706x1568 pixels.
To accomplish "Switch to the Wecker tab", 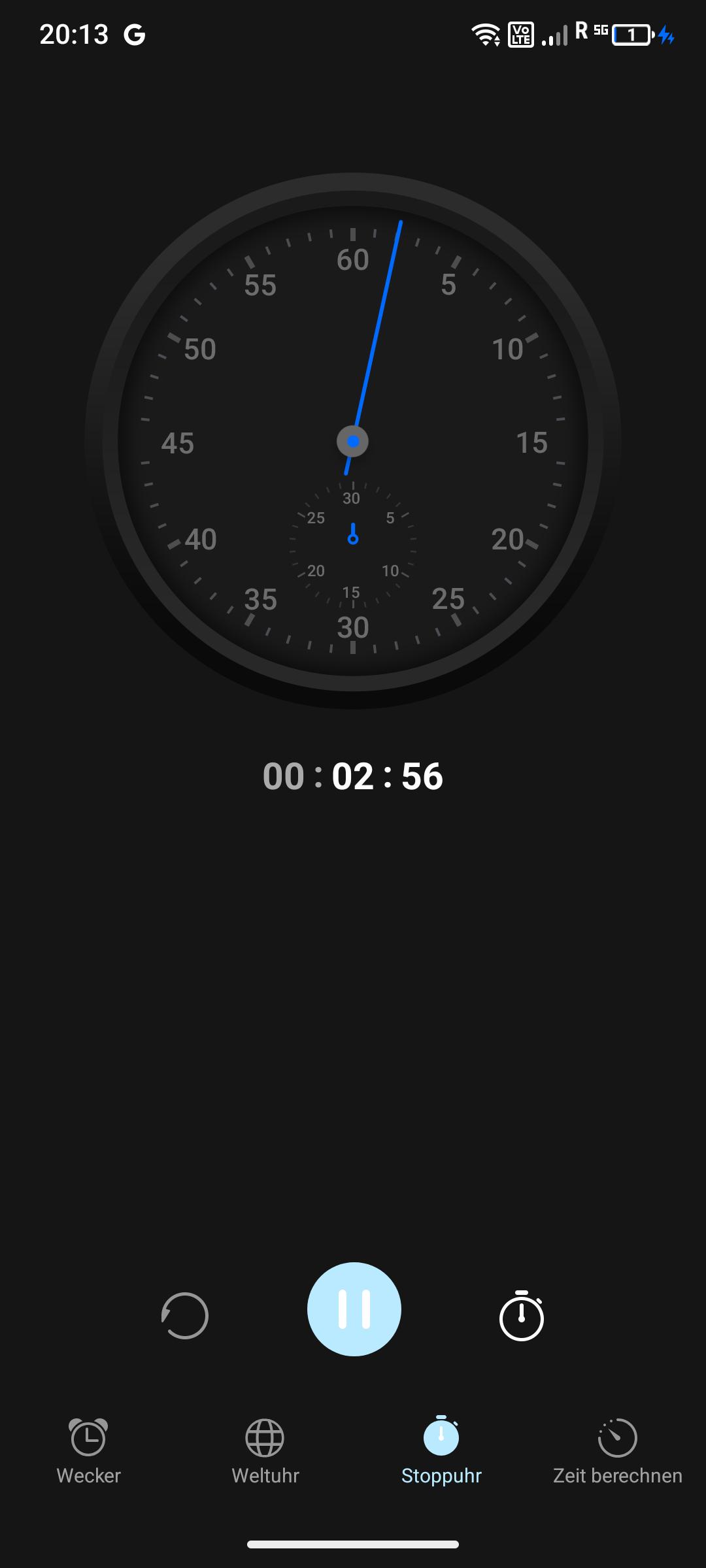I will 88,1449.
